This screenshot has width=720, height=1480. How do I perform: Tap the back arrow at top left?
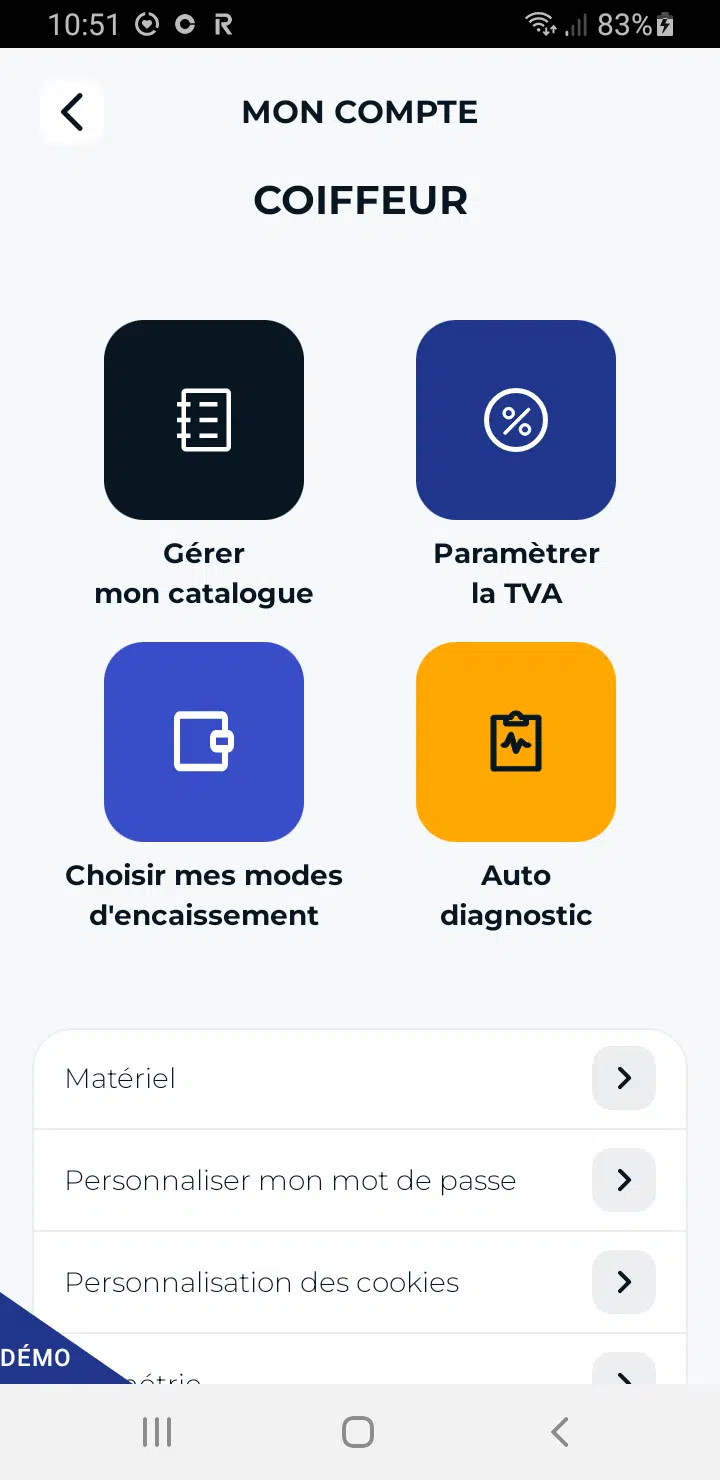(71, 111)
